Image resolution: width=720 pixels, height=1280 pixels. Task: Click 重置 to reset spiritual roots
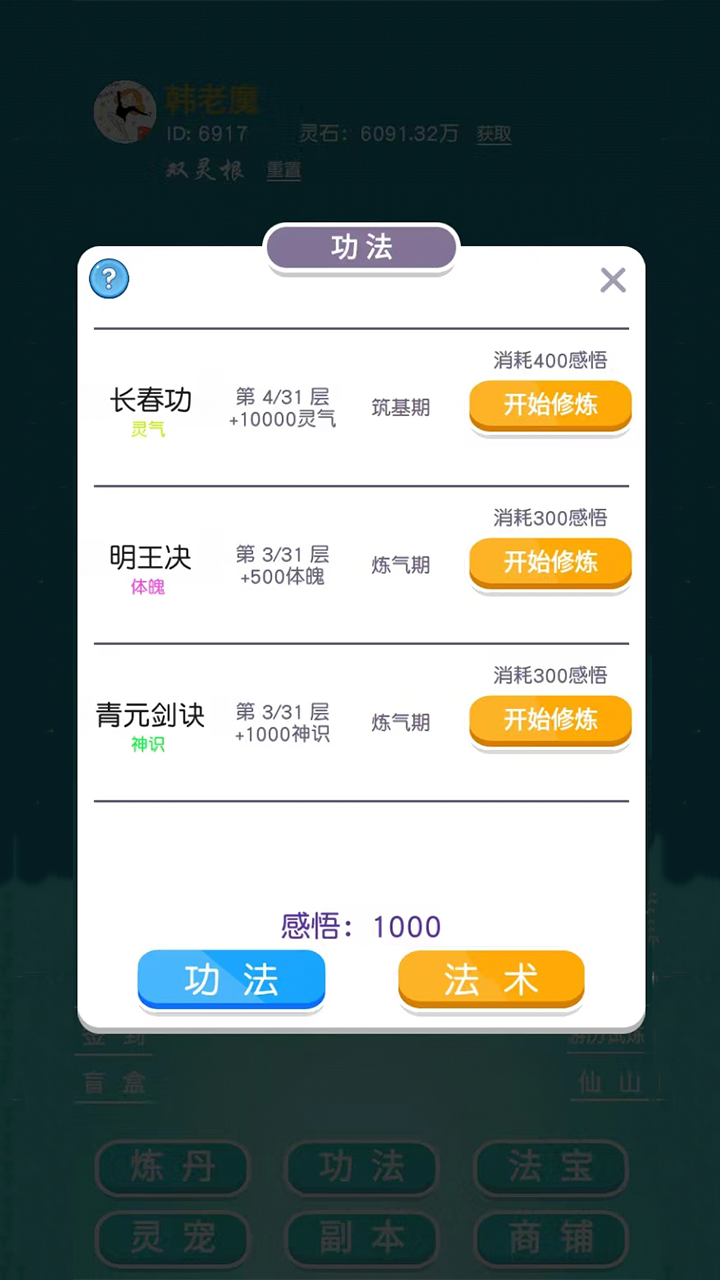click(x=283, y=171)
